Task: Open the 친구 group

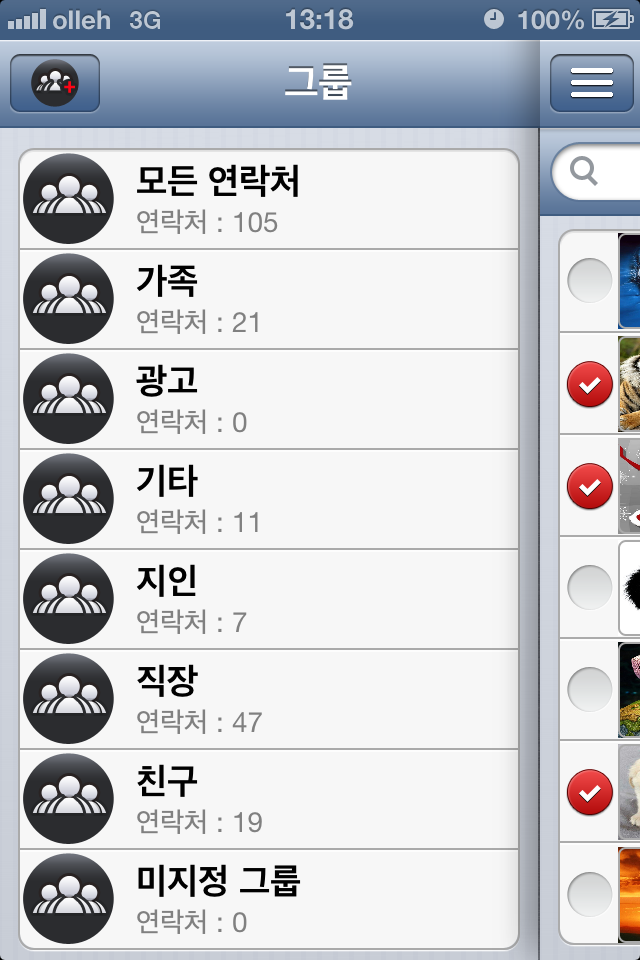Action: click(268, 799)
